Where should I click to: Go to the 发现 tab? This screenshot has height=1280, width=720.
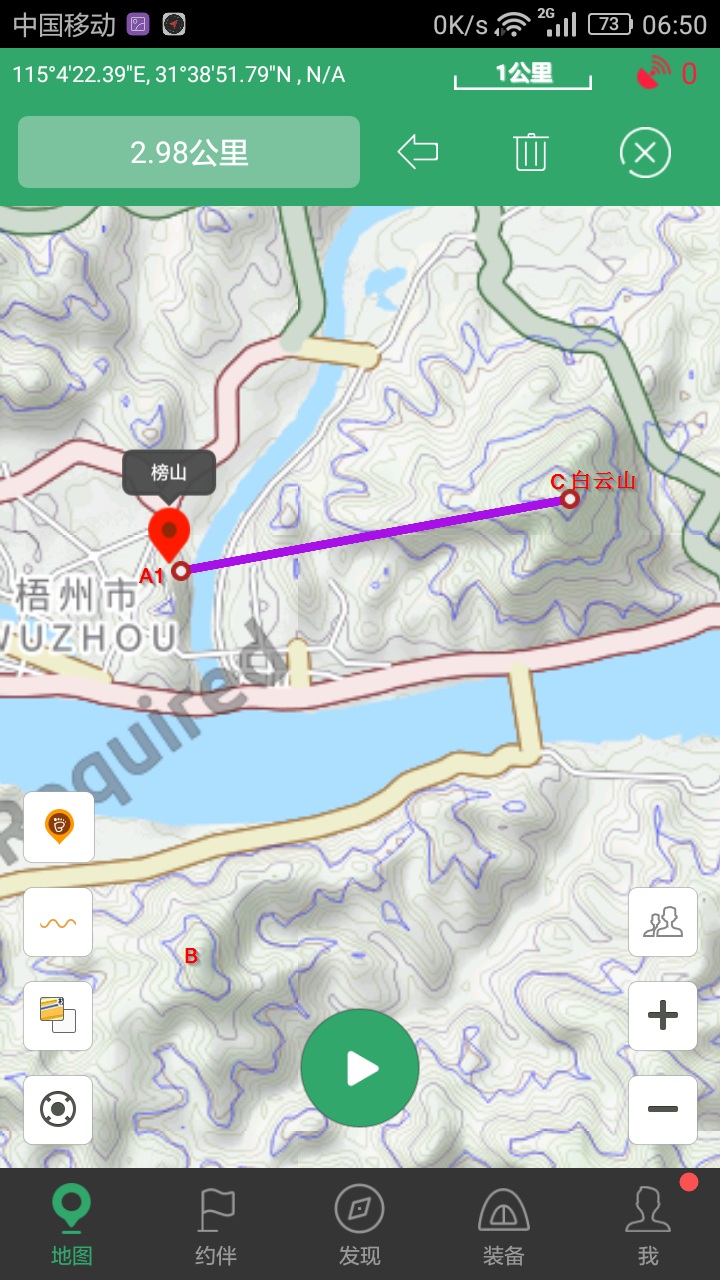360,1226
